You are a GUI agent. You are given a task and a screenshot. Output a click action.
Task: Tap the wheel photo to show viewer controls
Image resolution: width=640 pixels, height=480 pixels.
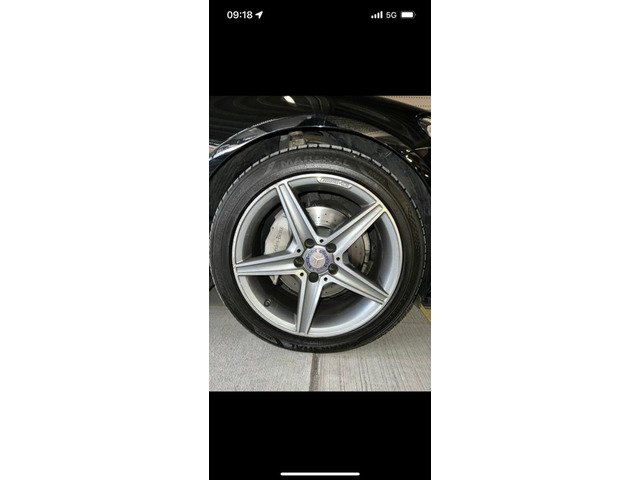(320, 243)
